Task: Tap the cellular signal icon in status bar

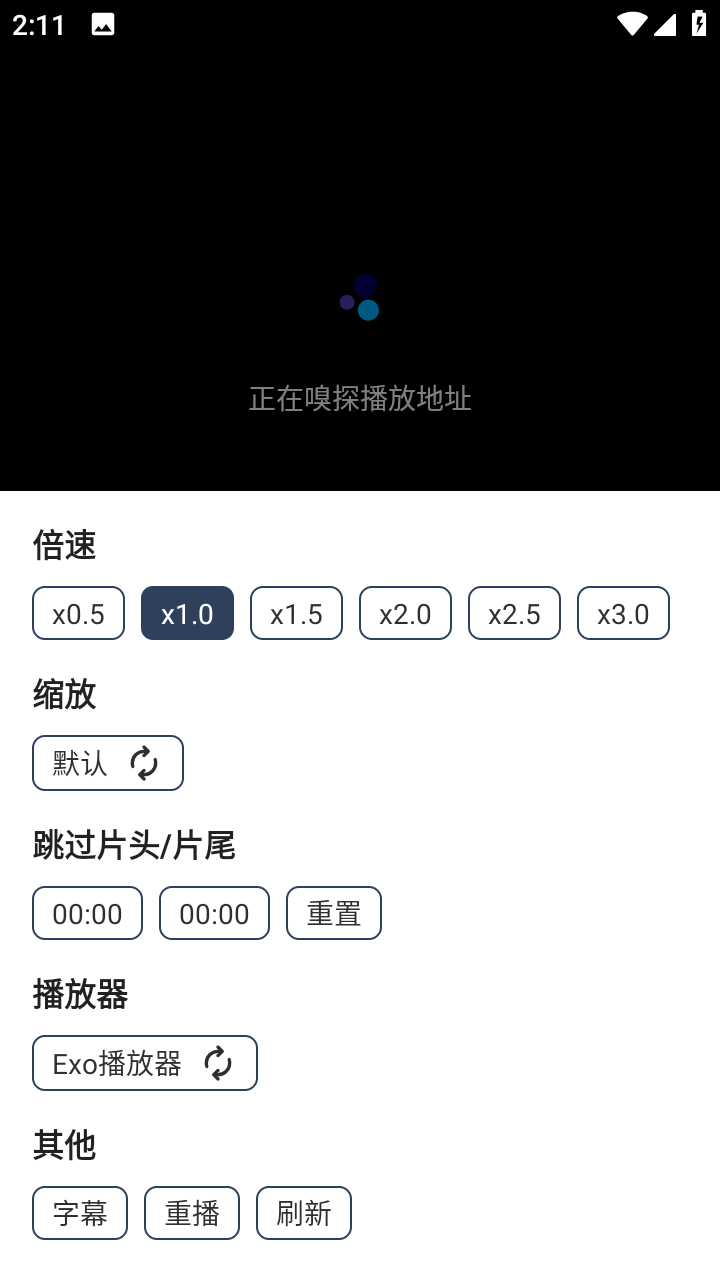Action: coord(666,25)
